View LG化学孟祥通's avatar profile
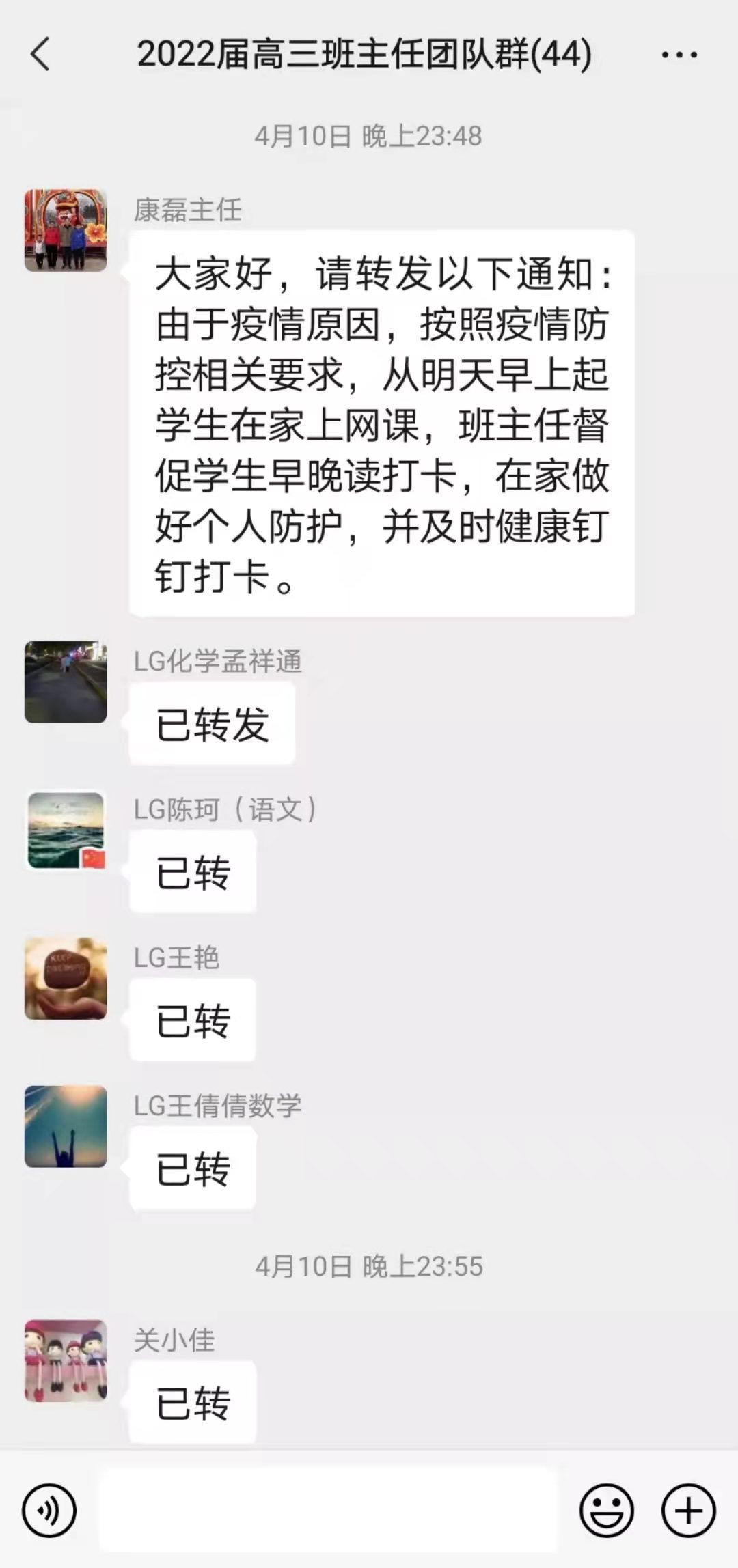The height and width of the screenshot is (1568, 738). click(x=66, y=682)
